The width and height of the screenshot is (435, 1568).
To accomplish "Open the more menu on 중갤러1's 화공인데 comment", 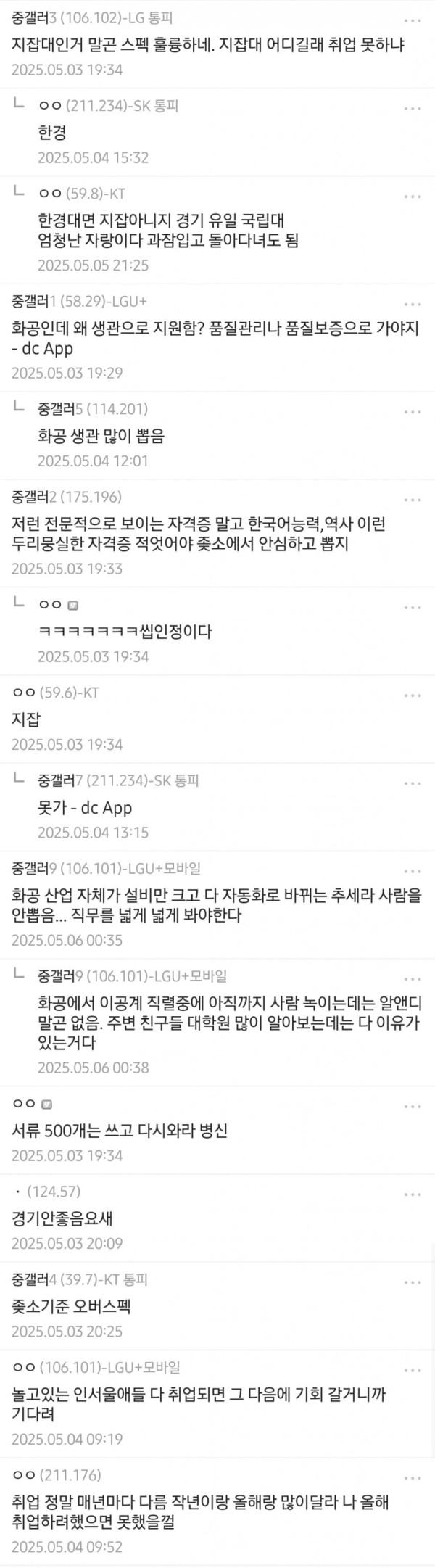I will (x=413, y=305).
